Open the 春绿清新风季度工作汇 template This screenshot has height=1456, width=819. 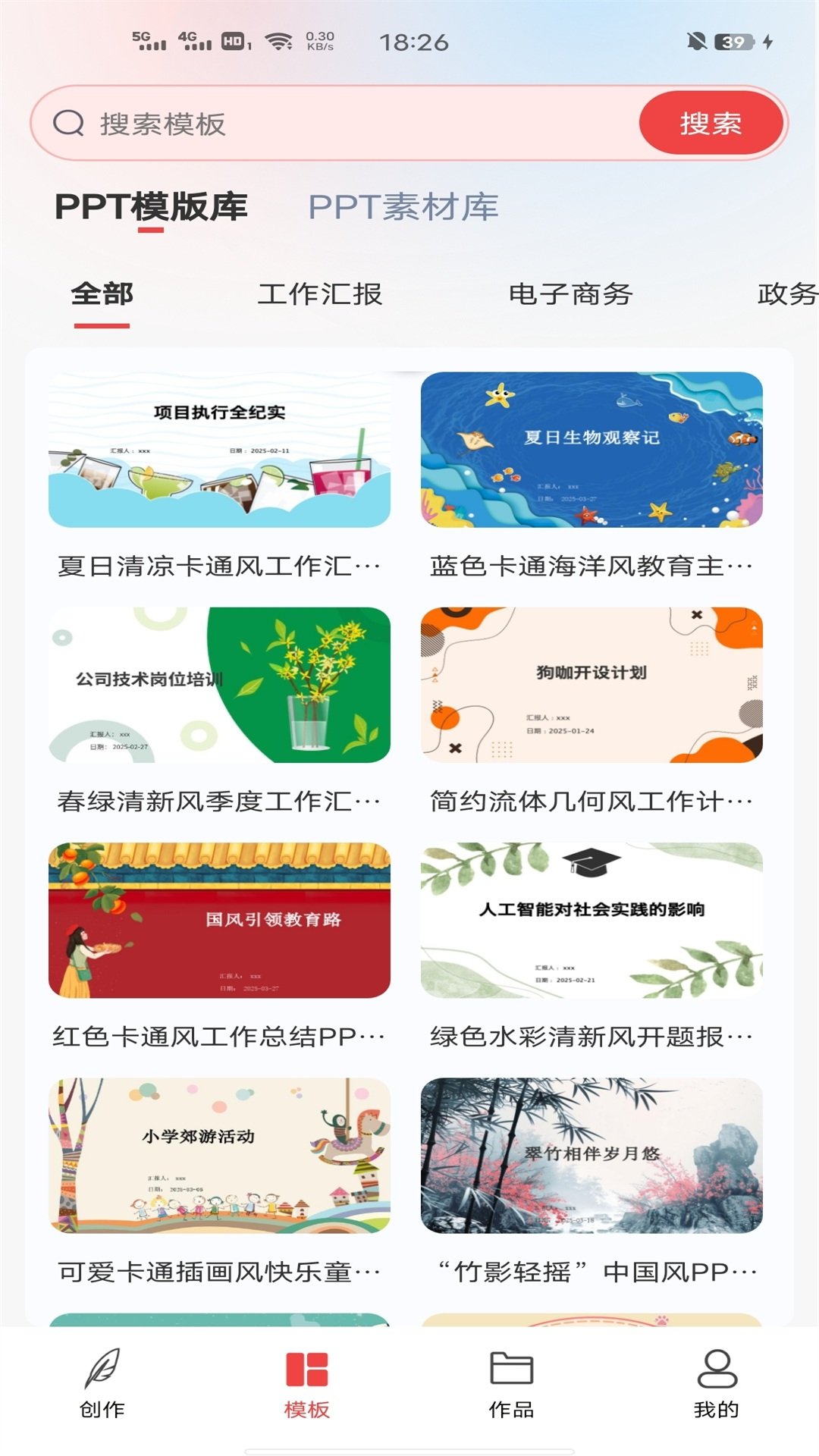coord(219,686)
